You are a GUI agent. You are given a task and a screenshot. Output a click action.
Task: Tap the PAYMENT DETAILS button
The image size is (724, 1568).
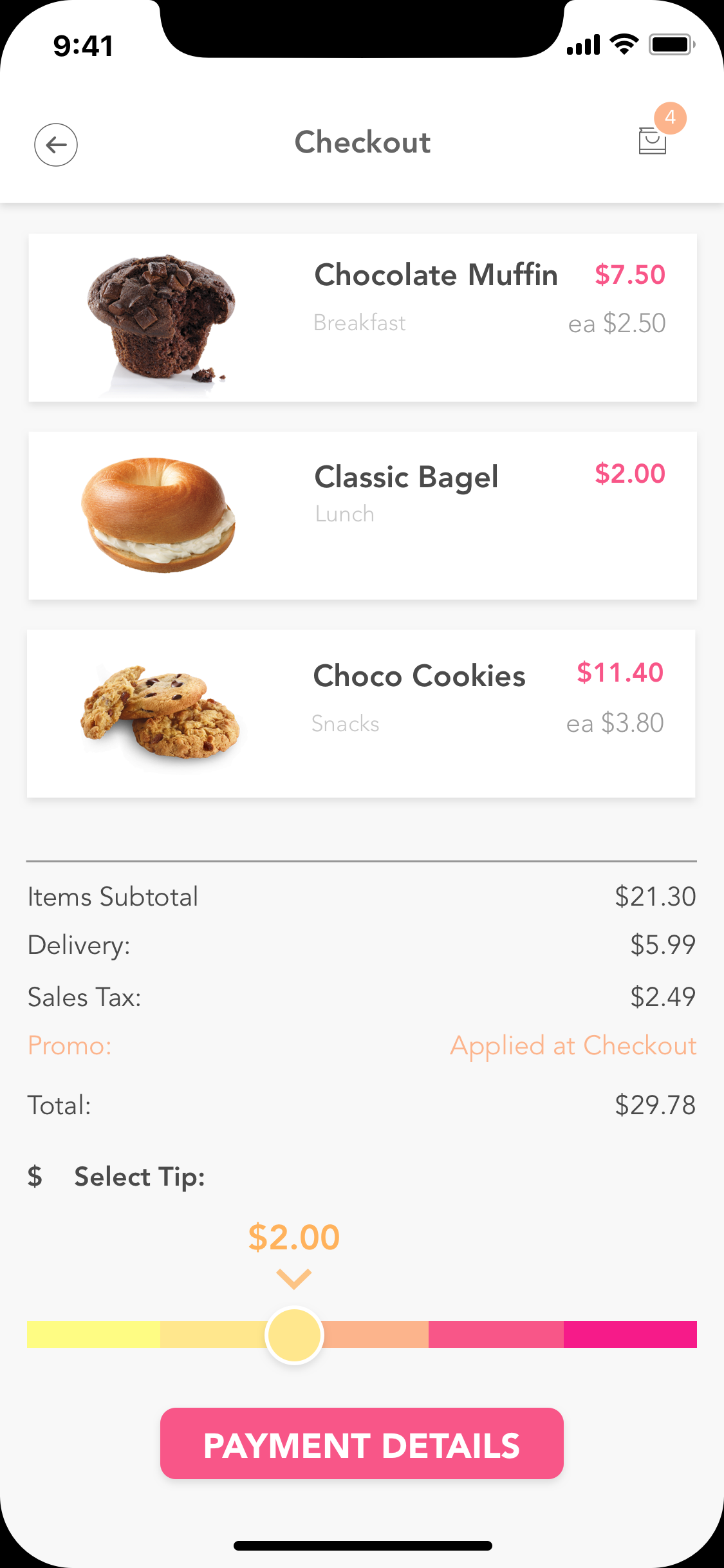[362, 1444]
